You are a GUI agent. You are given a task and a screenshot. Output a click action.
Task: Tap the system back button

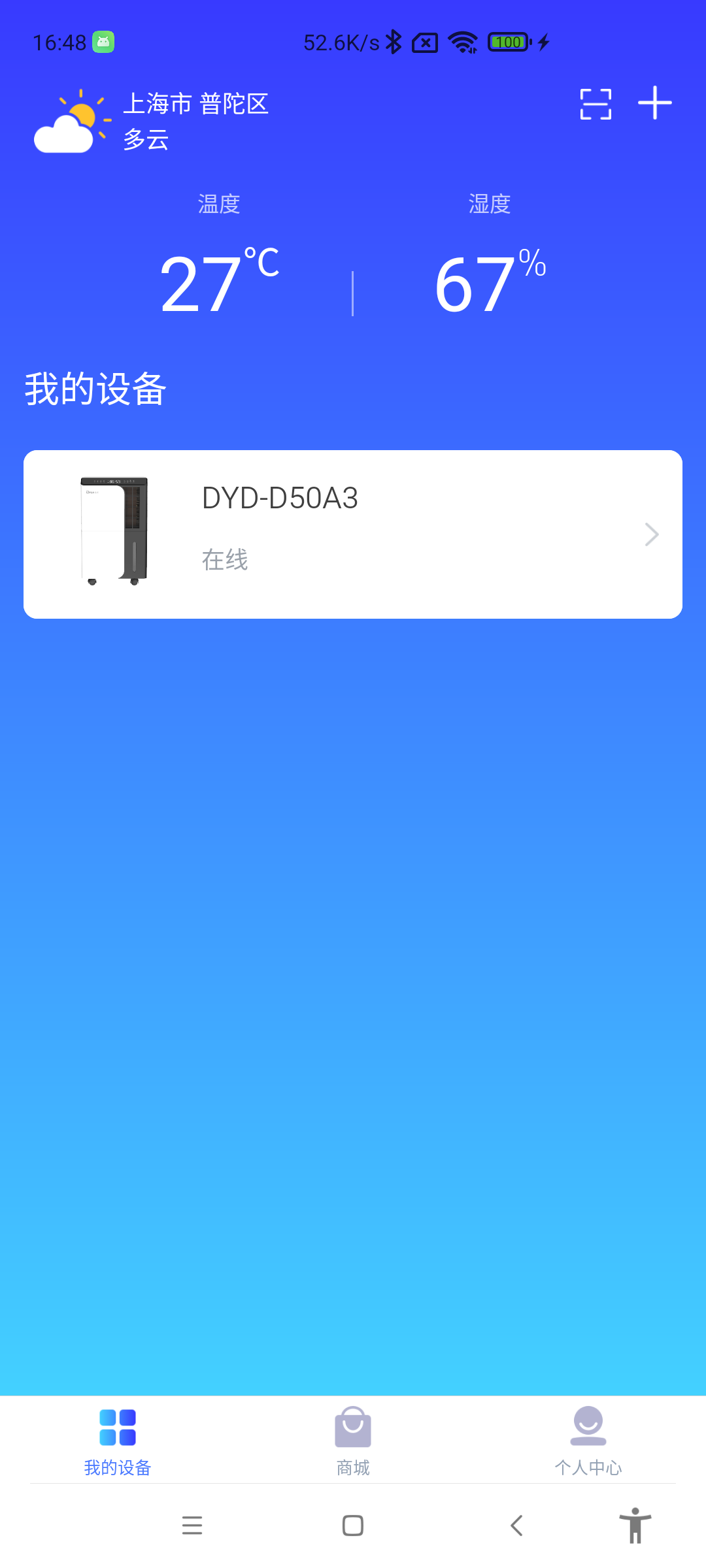[516, 1526]
